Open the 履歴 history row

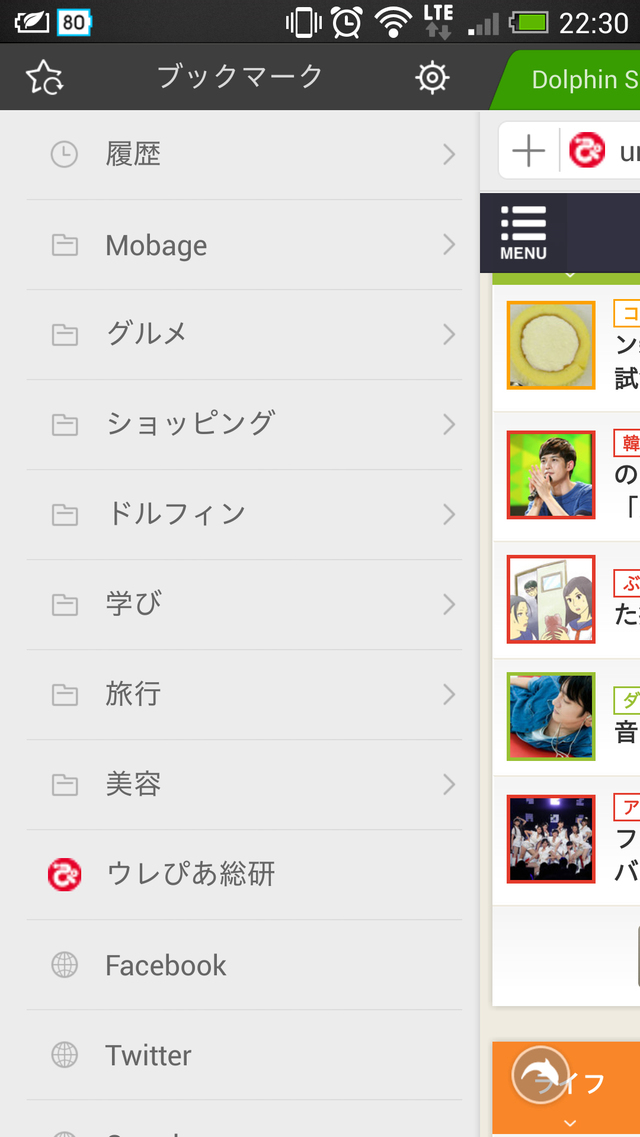coord(244,154)
